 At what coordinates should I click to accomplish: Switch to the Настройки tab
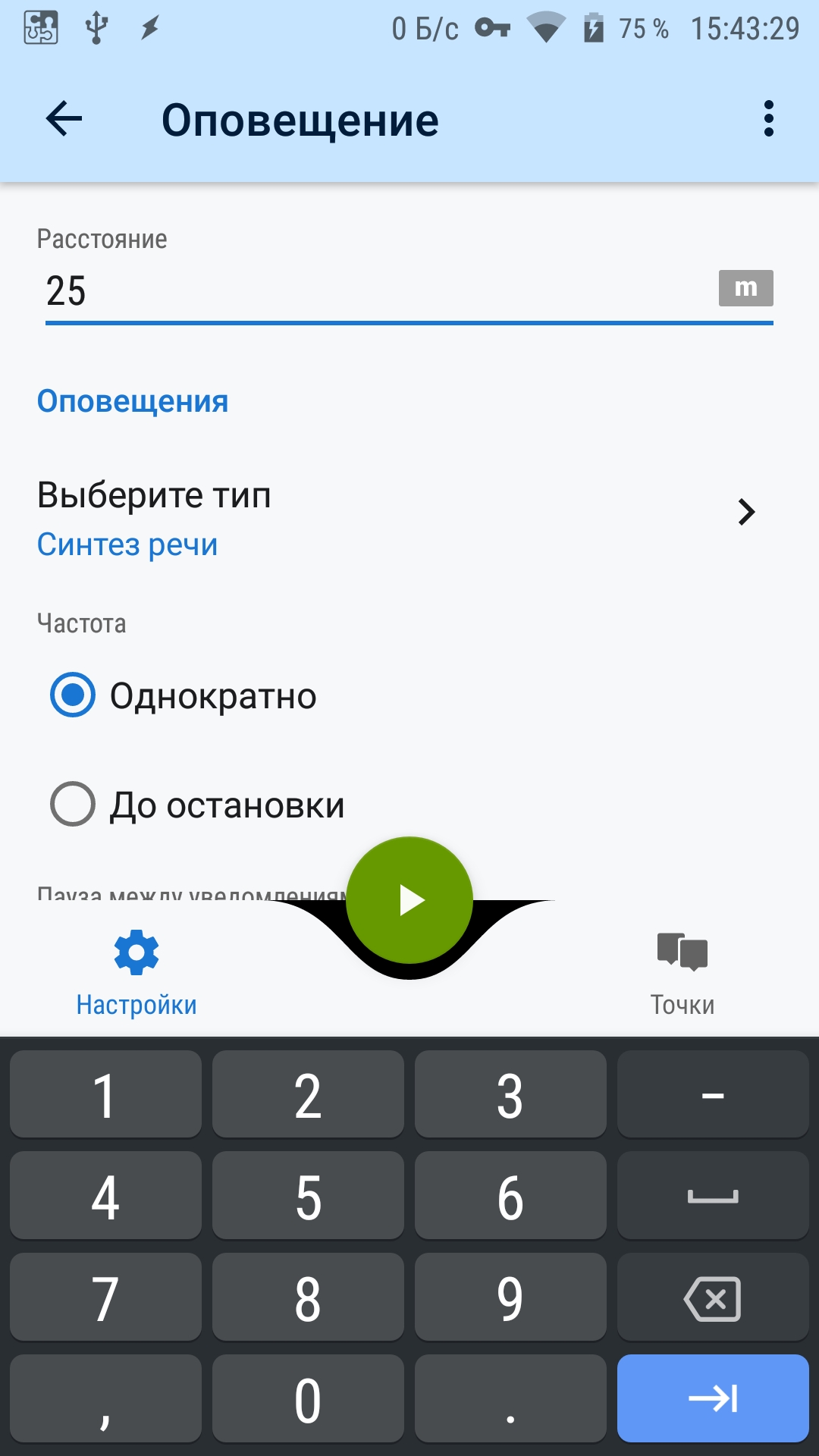pos(136,974)
